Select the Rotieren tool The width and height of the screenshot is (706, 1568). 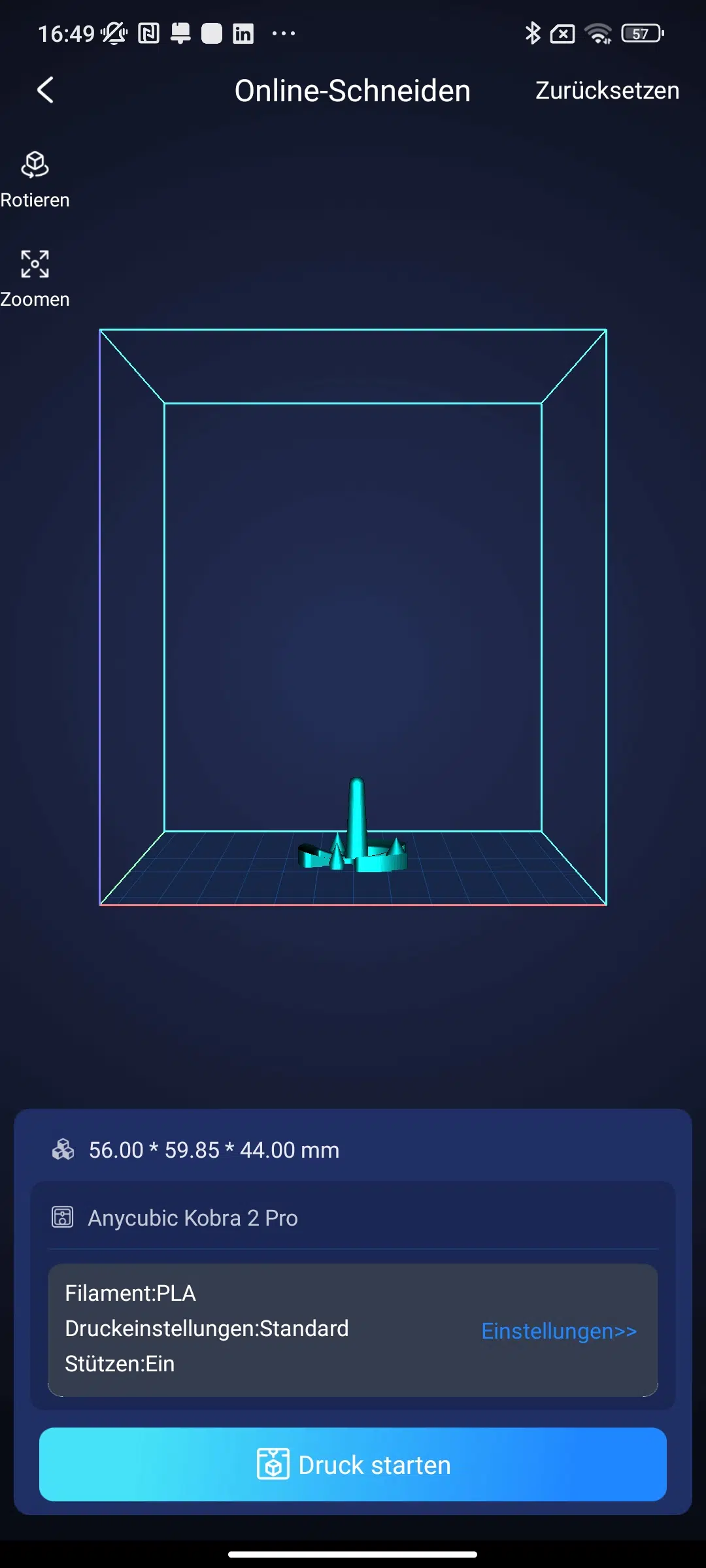(35, 180)
